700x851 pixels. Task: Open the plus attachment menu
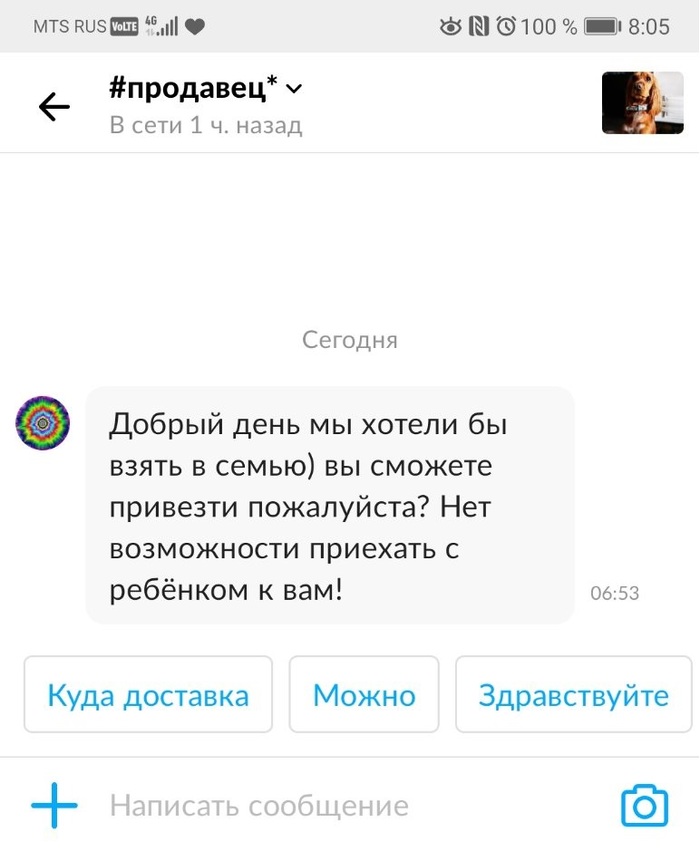click(54, 804)
